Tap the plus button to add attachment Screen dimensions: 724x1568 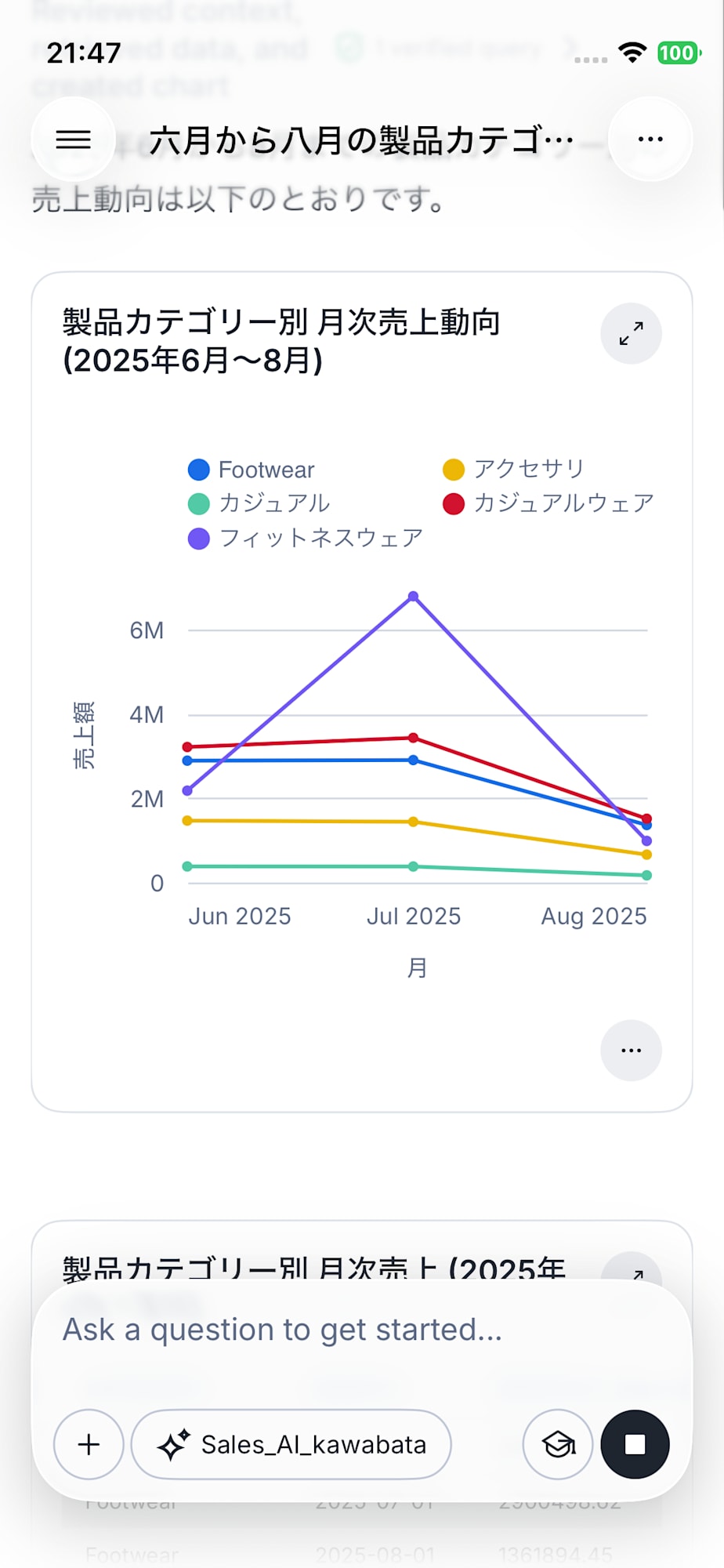click(89, 1444)
